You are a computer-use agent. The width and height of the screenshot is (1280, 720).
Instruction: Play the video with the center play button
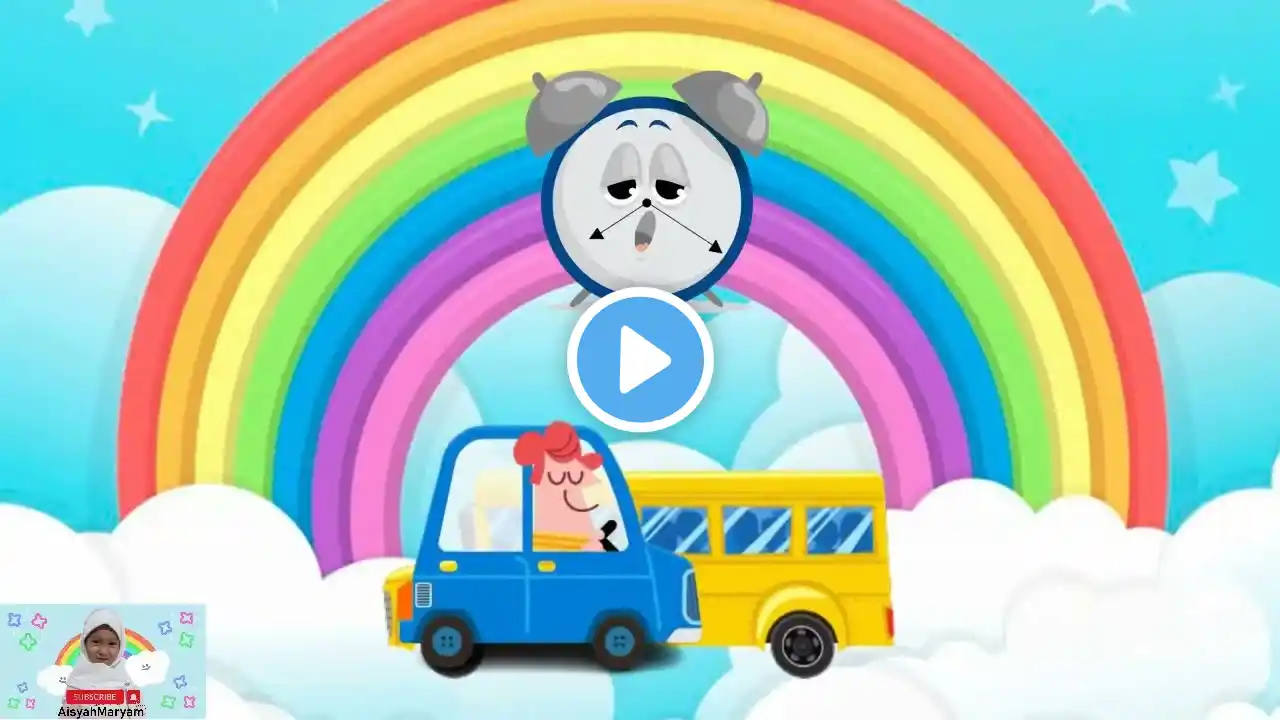click(640, 360)
